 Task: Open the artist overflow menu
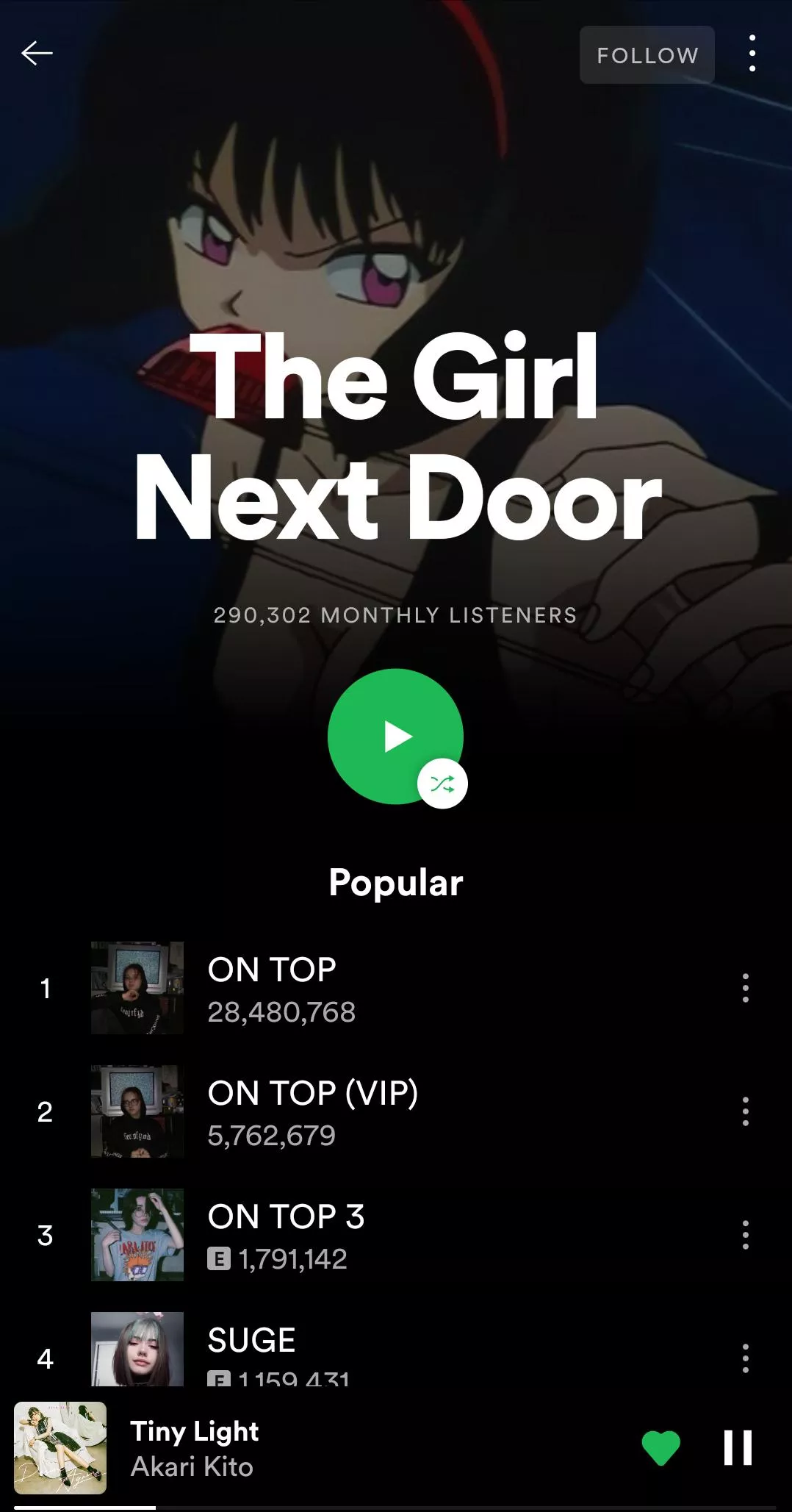[752, 54]
